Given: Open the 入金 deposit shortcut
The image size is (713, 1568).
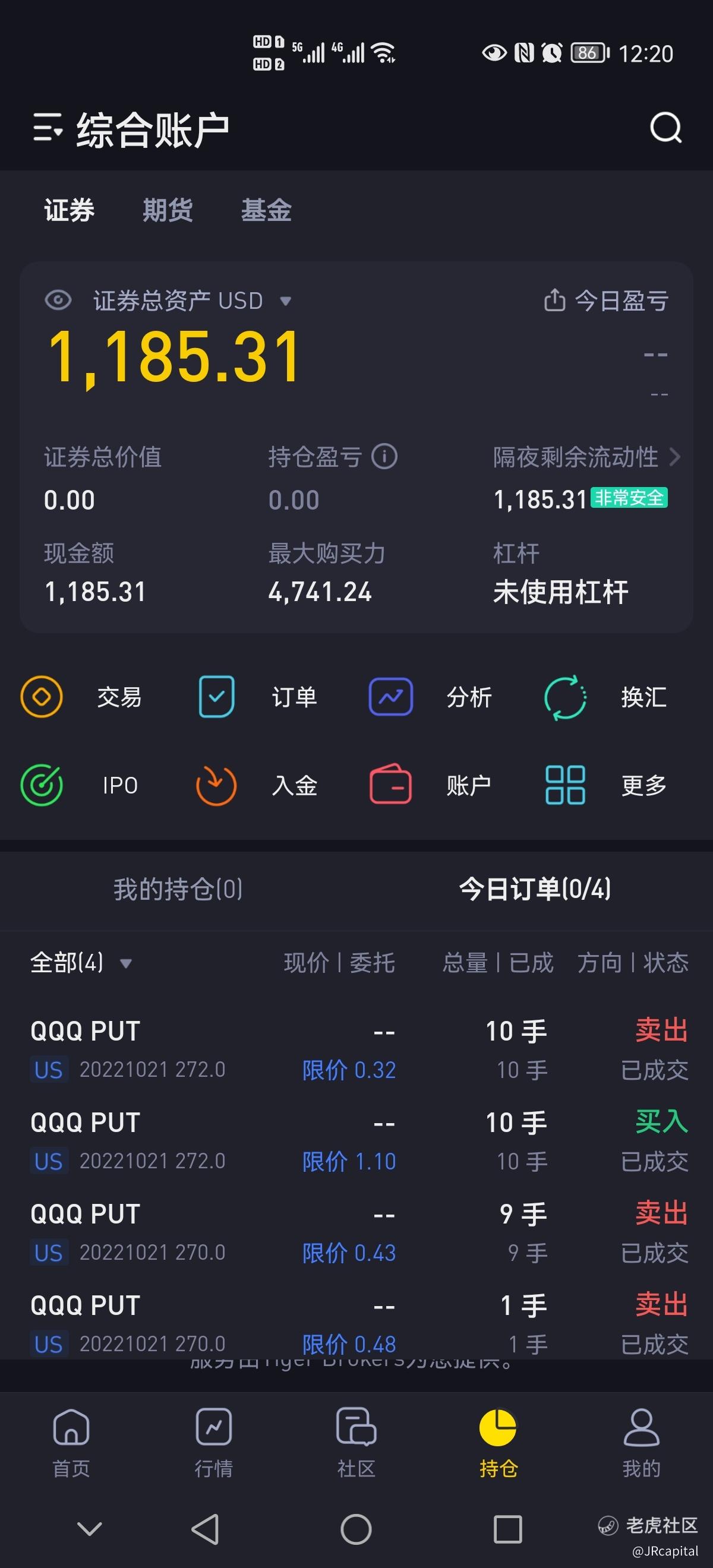Looking at the screenshot, I should (217, 785).
